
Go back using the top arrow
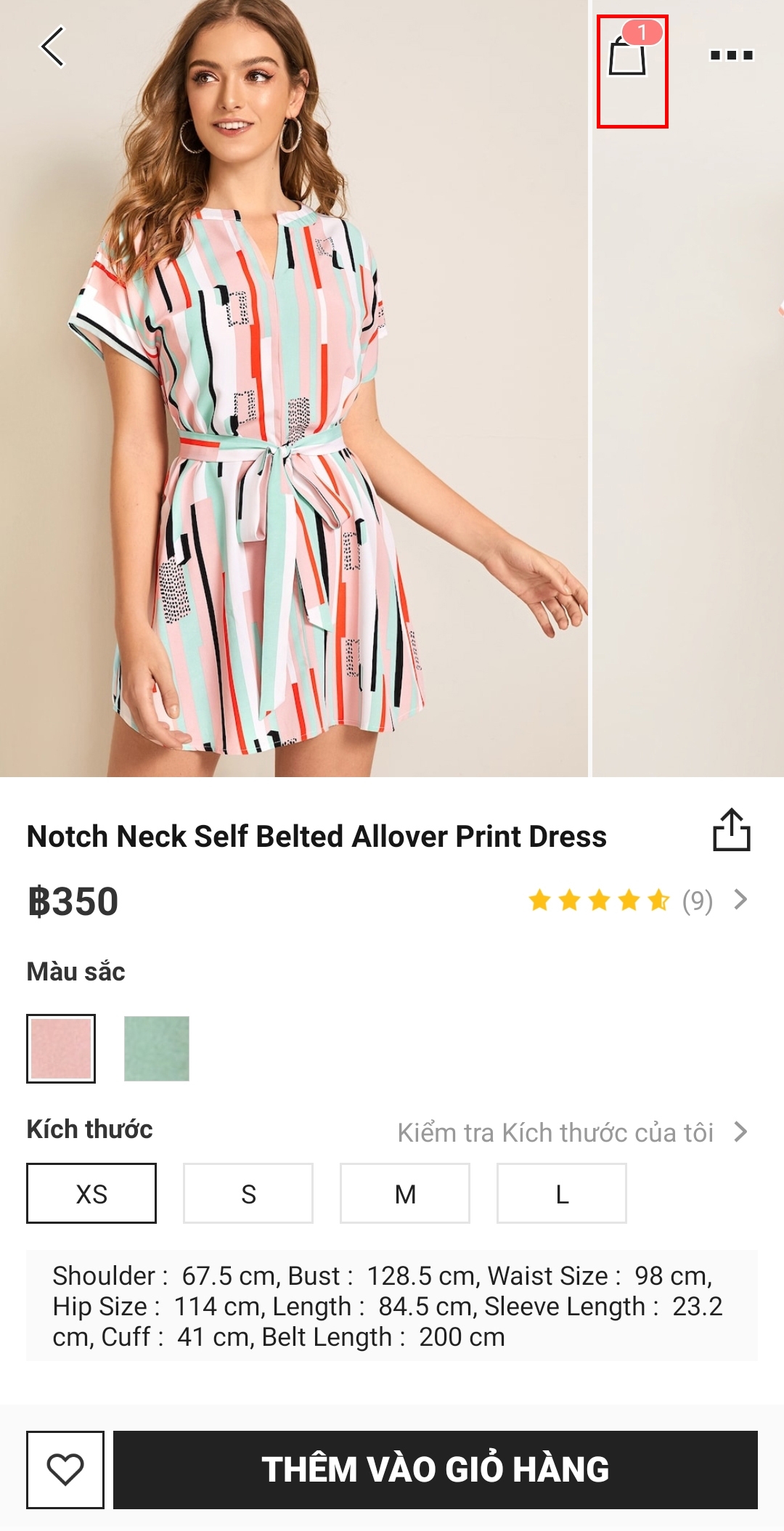click(x=53, y=47)
